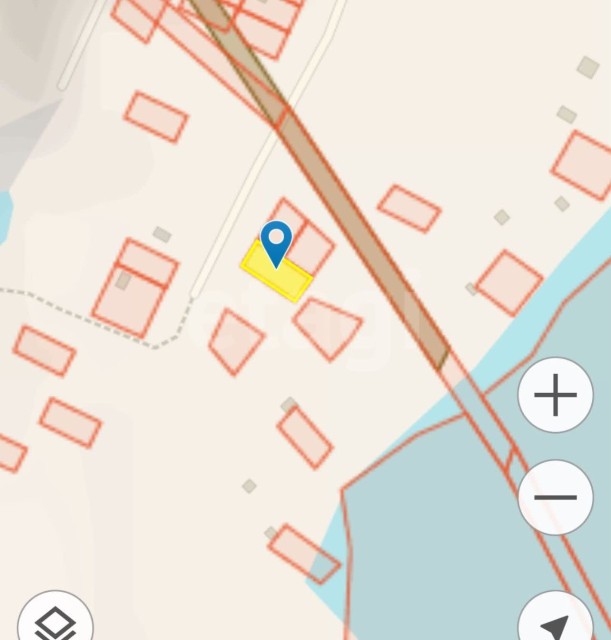This screenshot has height=640, width=611.
Task: Center map on my location
Action: pos(555,624)
